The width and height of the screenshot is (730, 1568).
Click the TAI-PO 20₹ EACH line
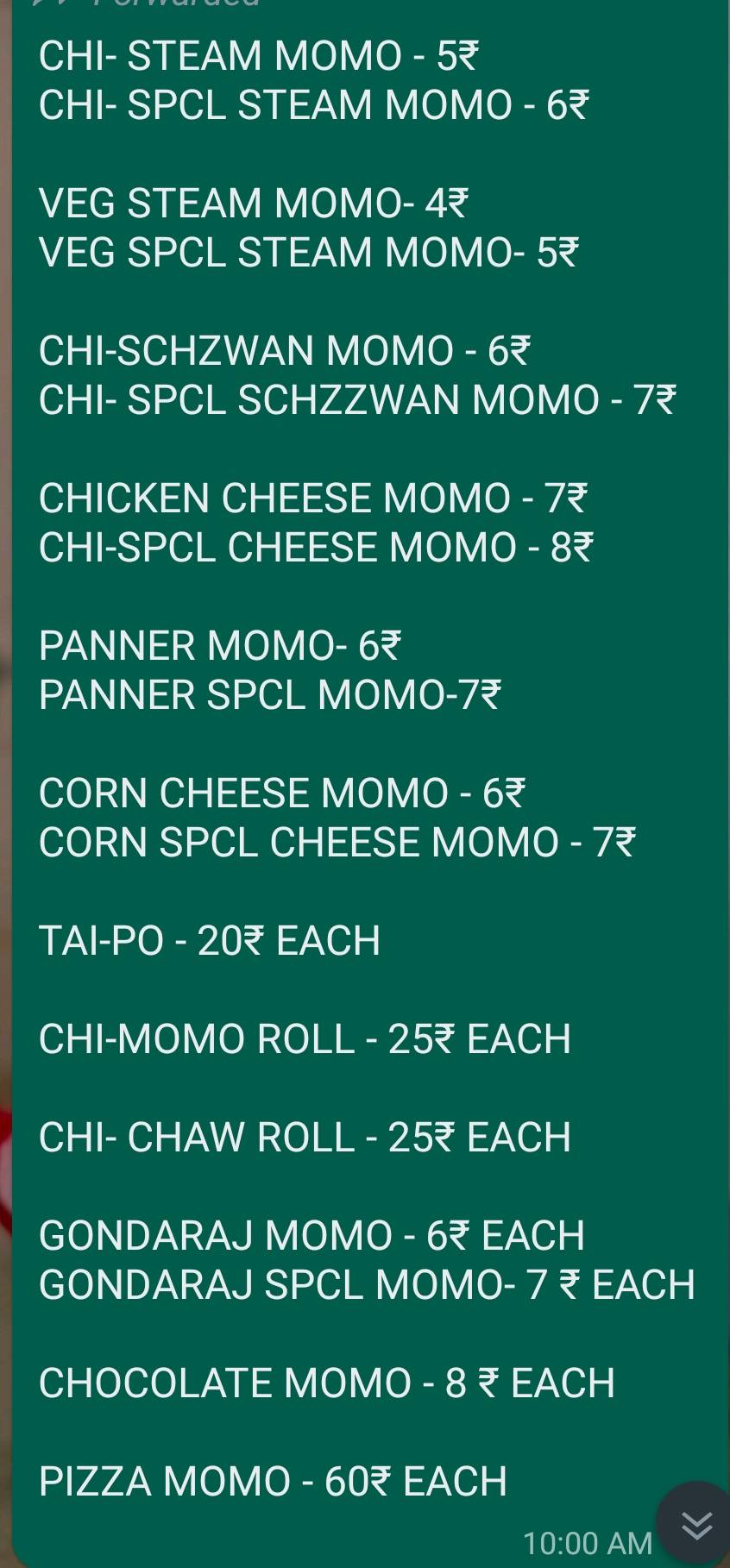tap(210, 940)
